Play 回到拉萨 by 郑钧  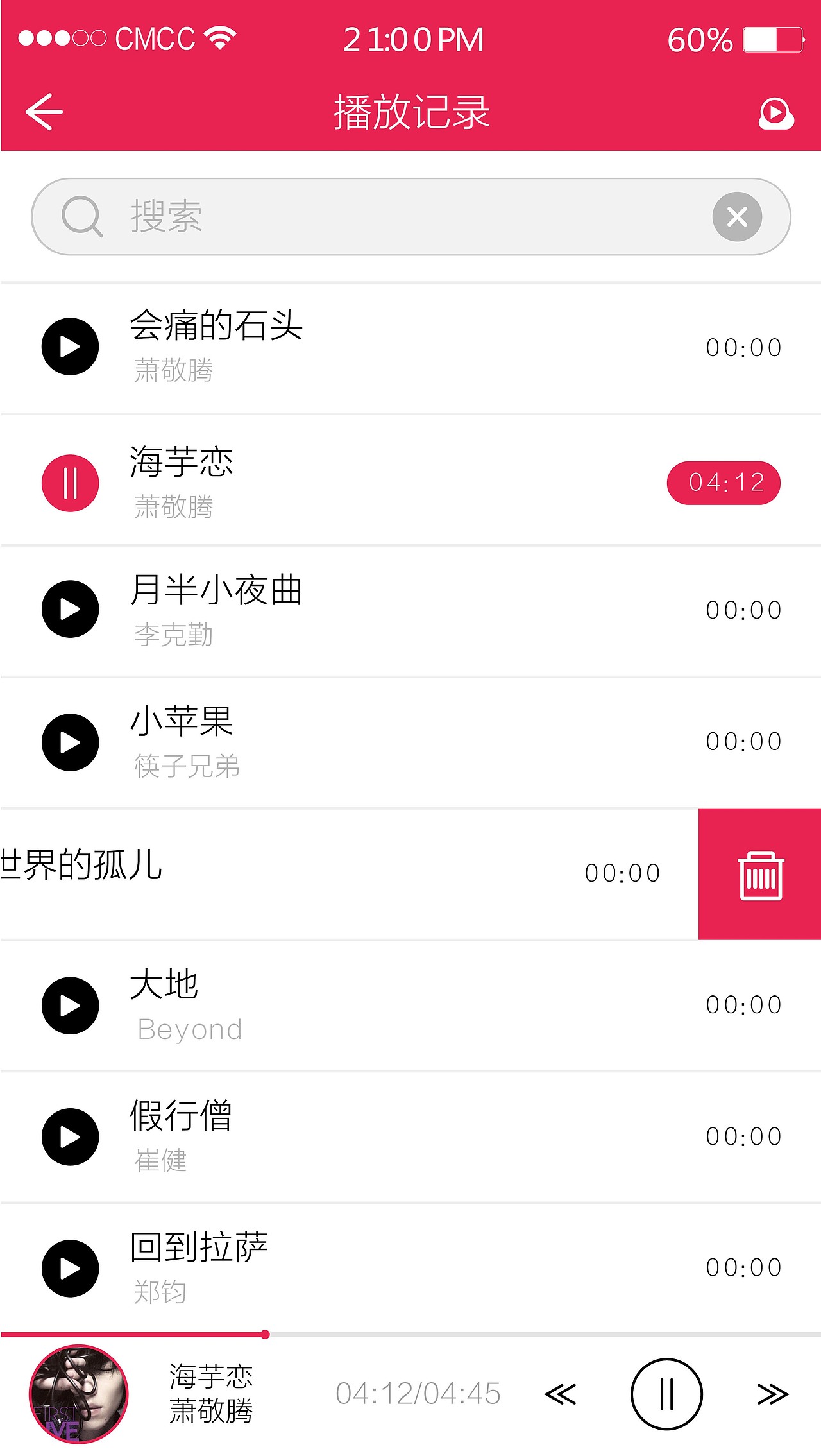pyautogui.click(x=69, y=1268)
